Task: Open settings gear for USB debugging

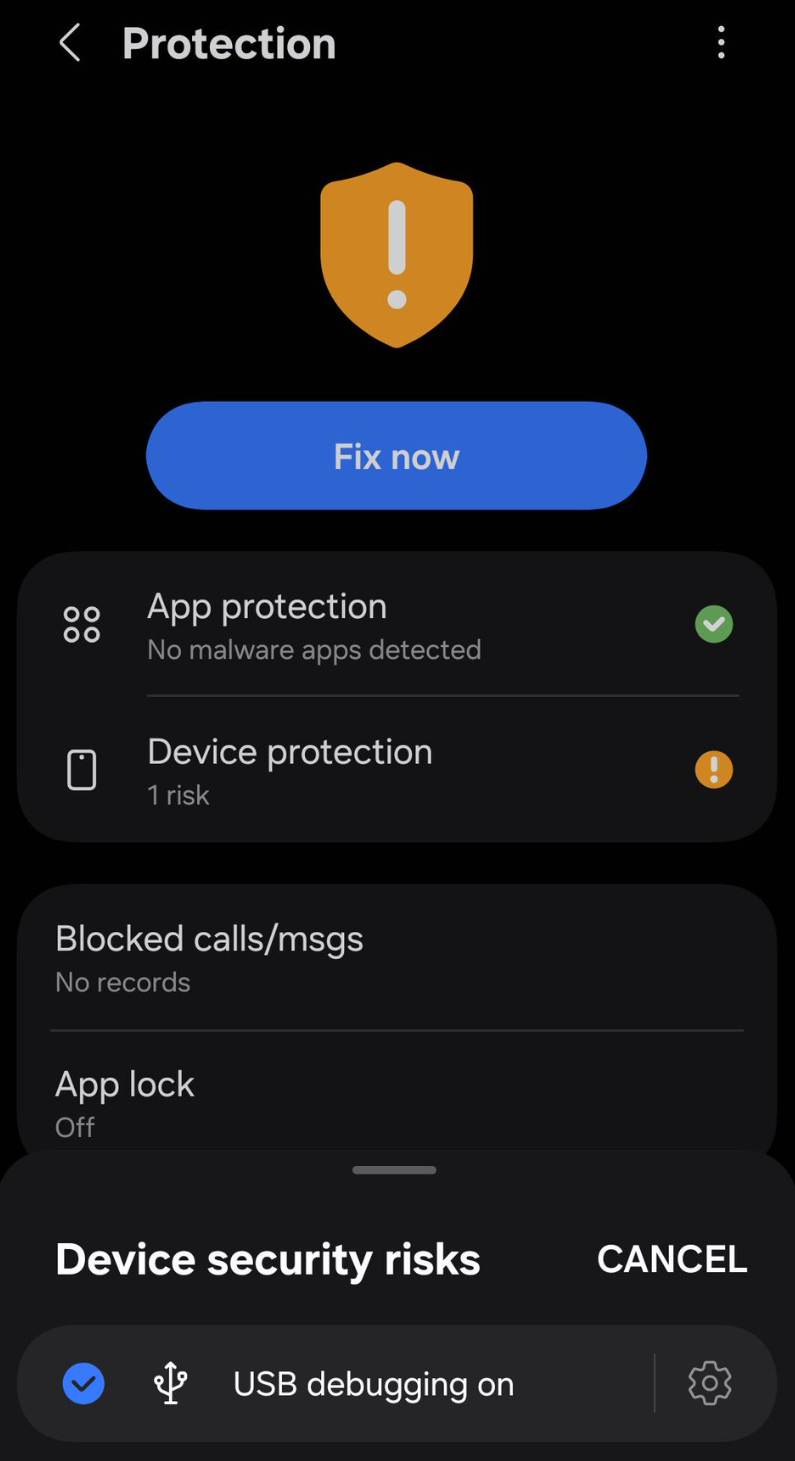Action: (710, 1384)
